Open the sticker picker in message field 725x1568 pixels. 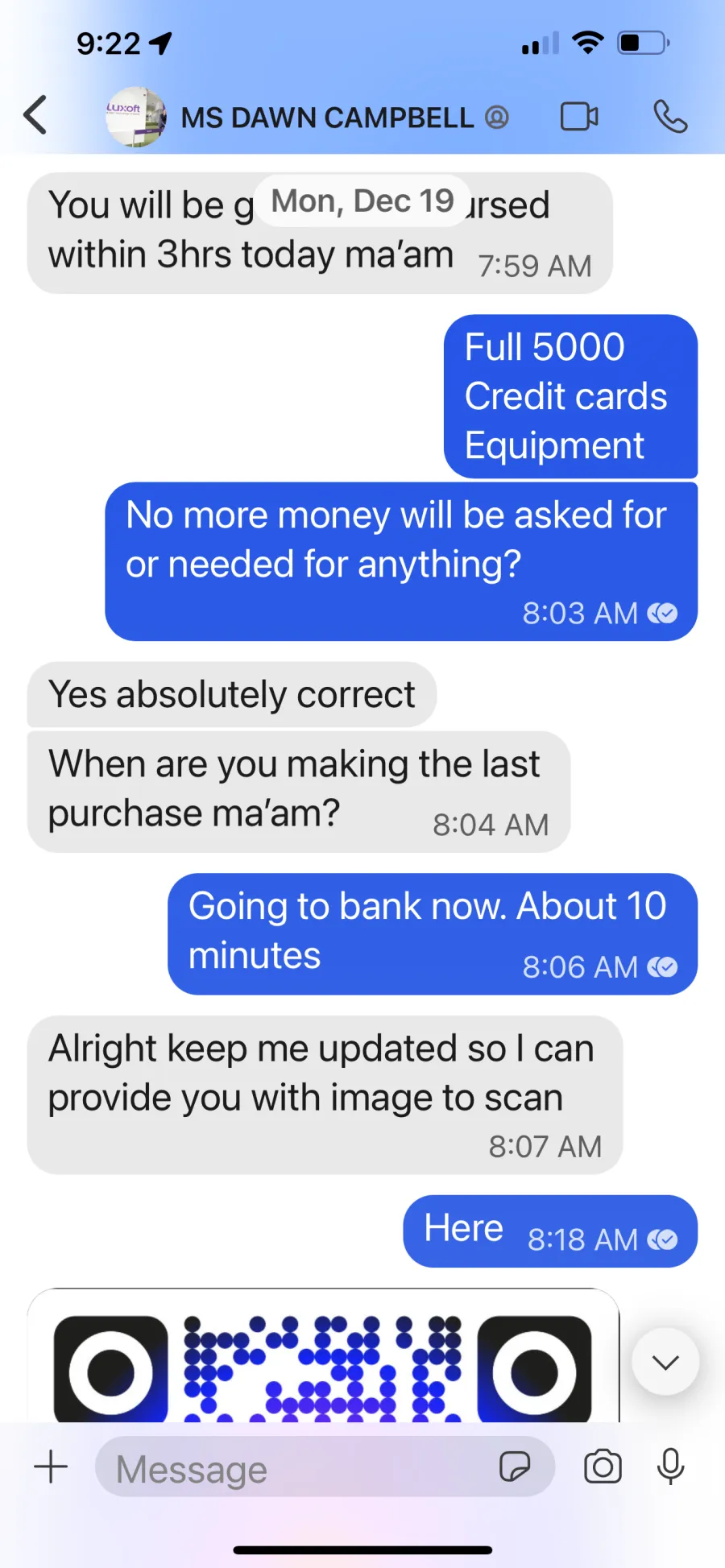click(514, 1467)
